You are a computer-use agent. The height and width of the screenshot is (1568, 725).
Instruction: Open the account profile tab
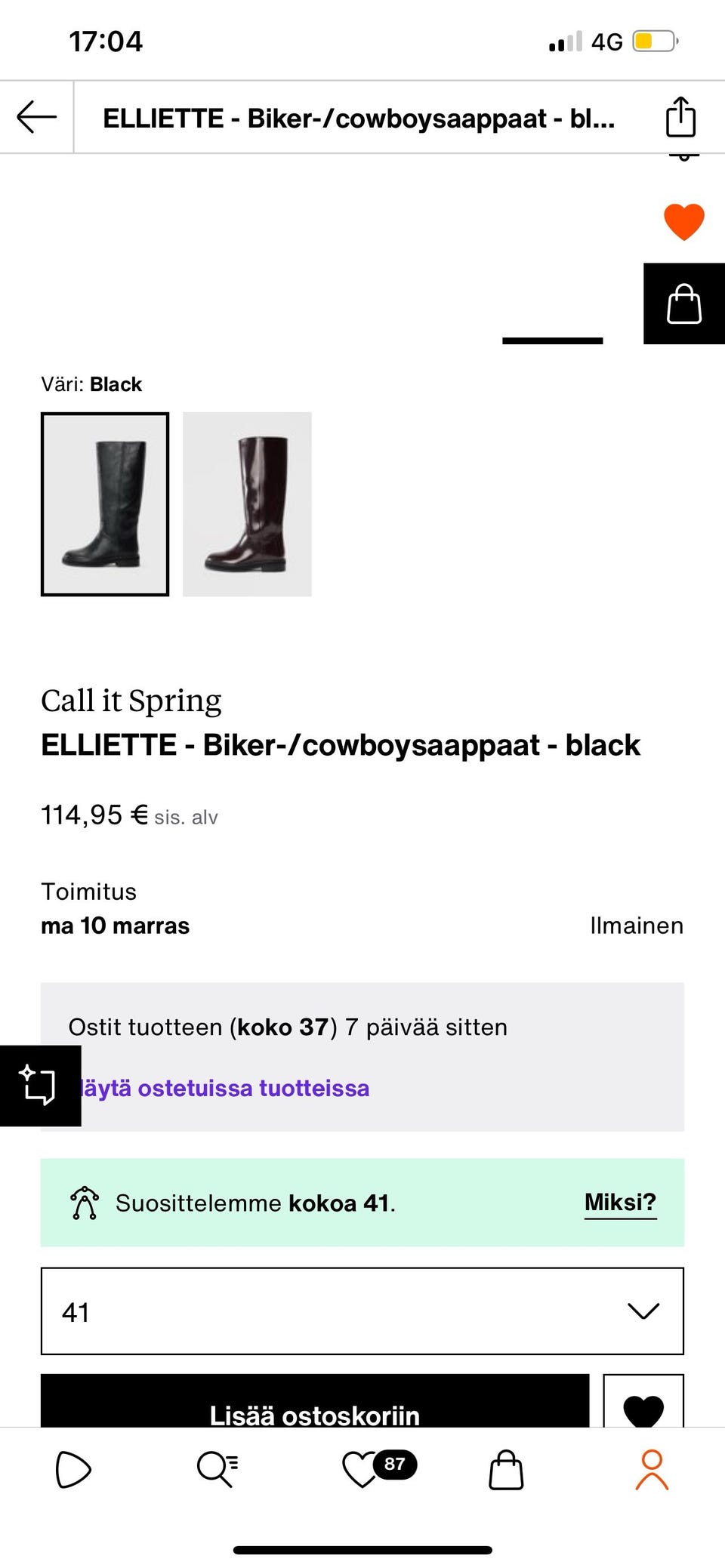point(652,1470)
